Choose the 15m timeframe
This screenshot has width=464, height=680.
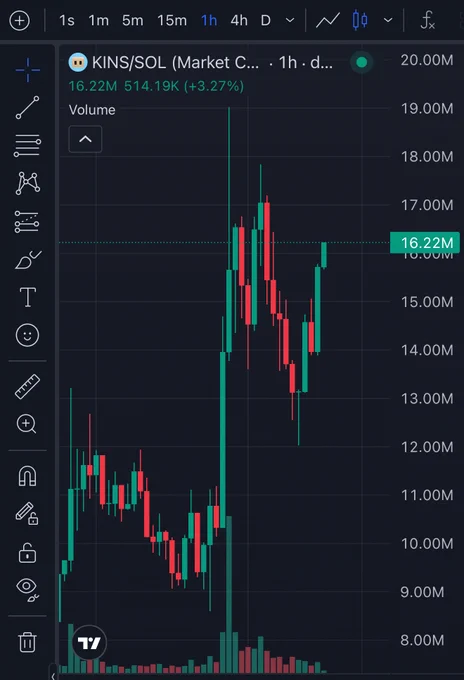(x=172, y=20)
